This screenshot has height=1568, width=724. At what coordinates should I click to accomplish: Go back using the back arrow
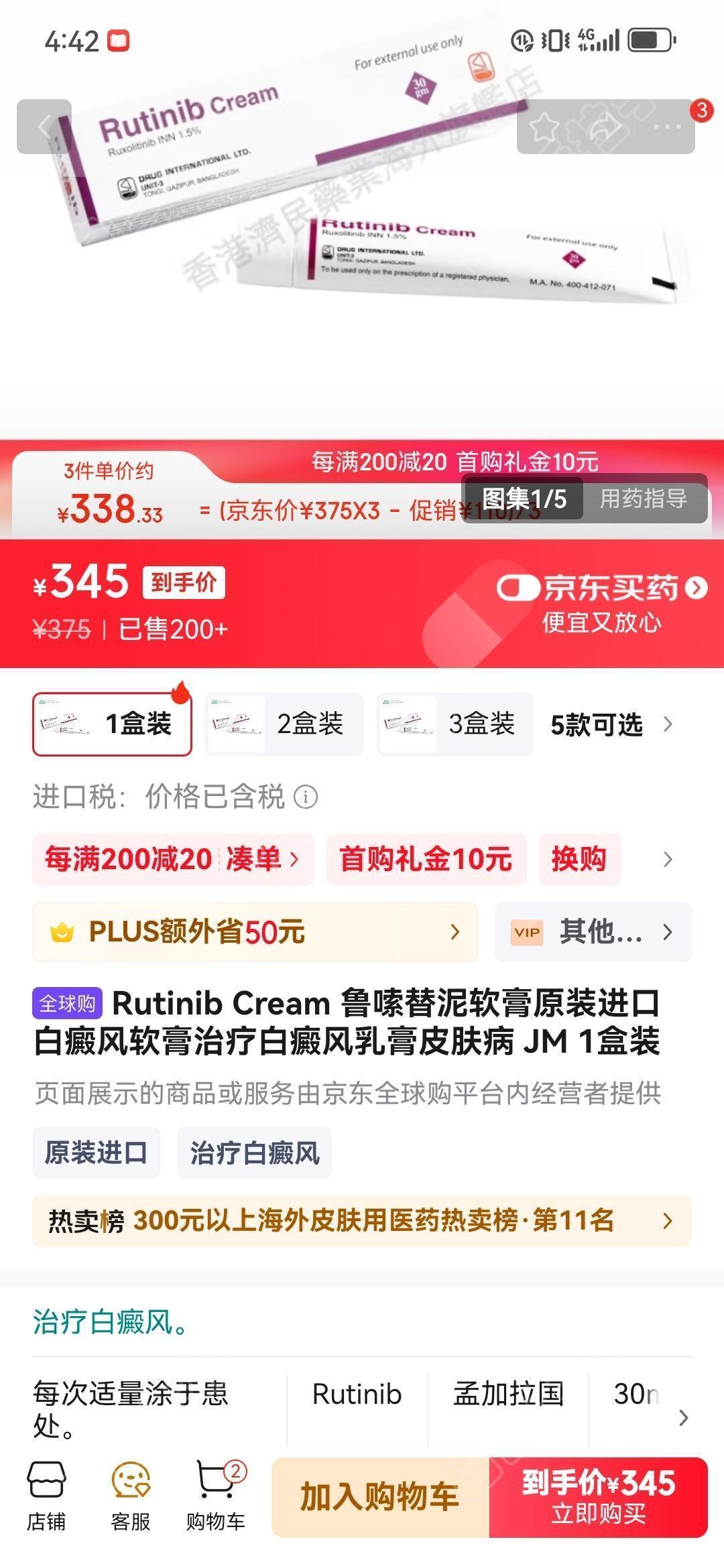pyautogui.click(x=44, y=127)
